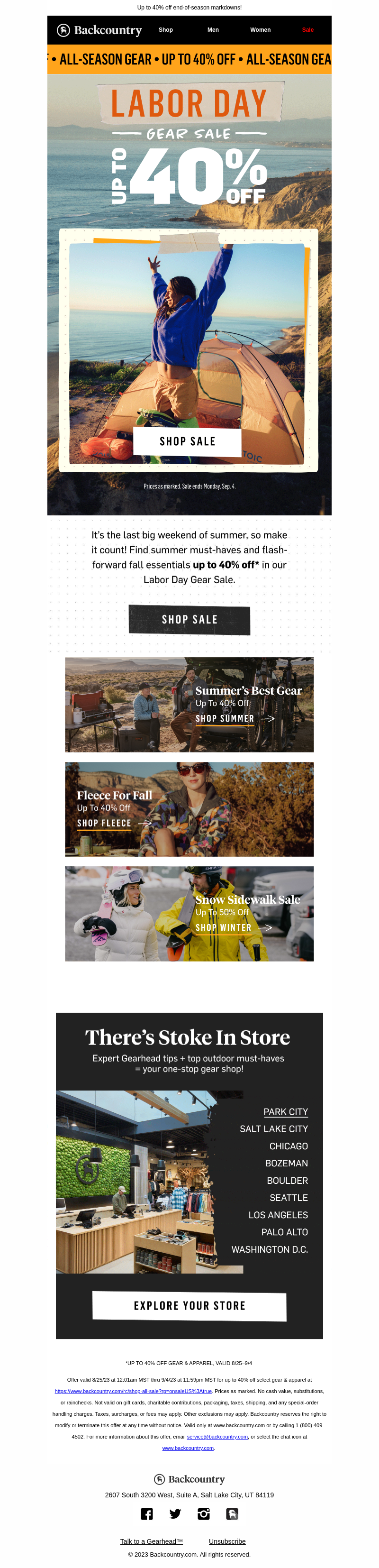
Task: Open the service@backcountry.com email link
Action: click(x=217, y=1437)
